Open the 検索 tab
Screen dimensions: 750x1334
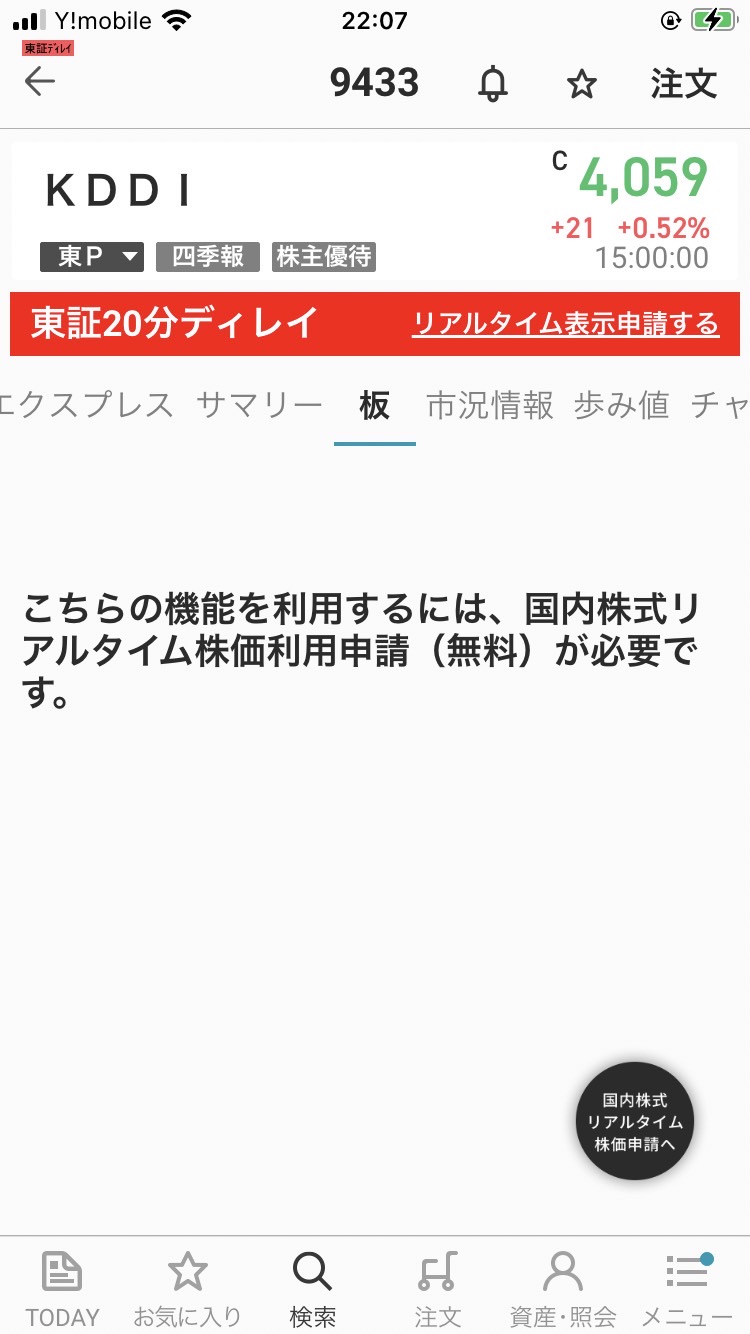point(312,1287)
